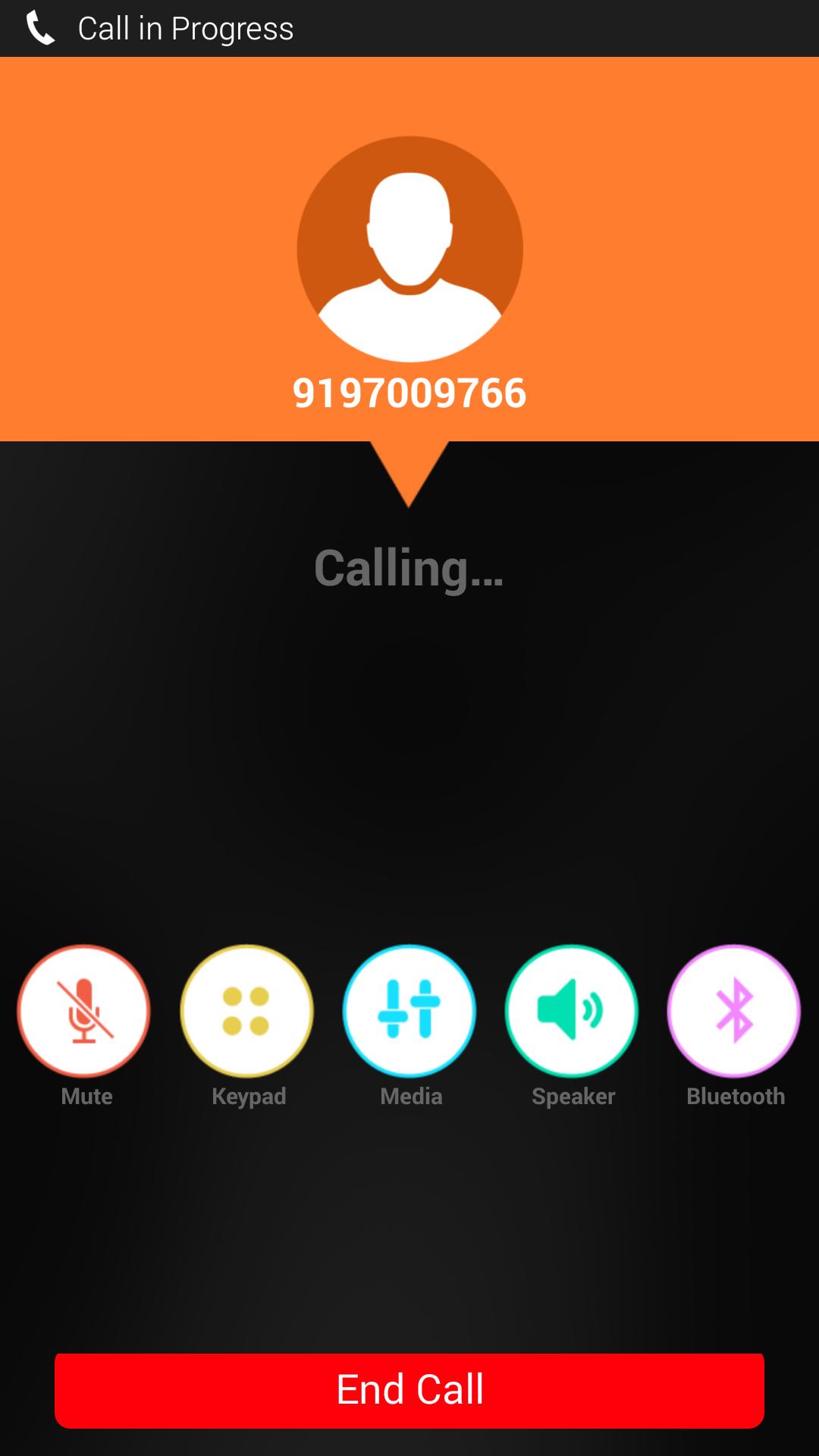Tap the Bluetooth label text
This screenshot has width=819, height=1456.
pos(735,1095)
